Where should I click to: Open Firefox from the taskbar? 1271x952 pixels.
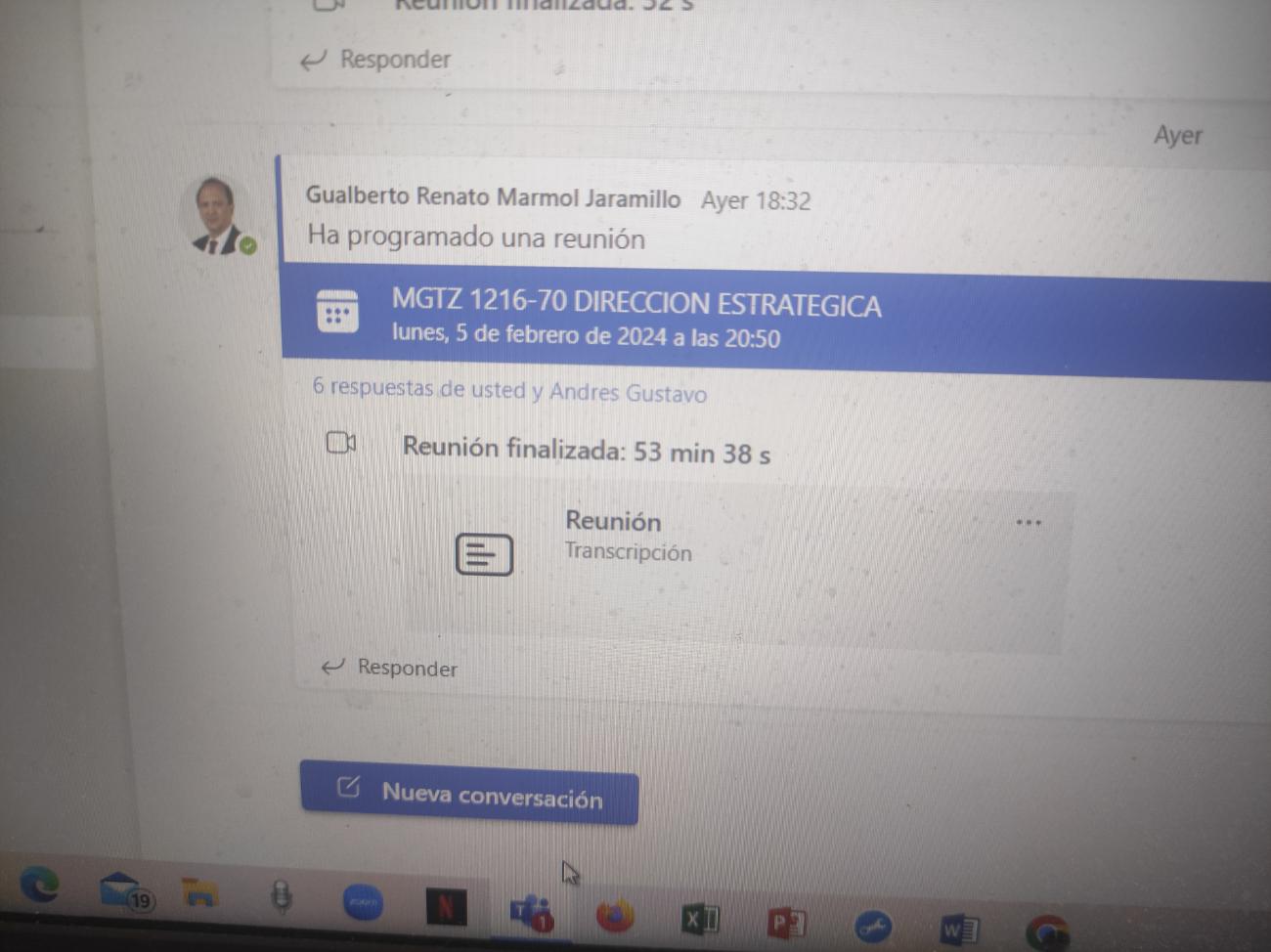click(x=615, y=917)
